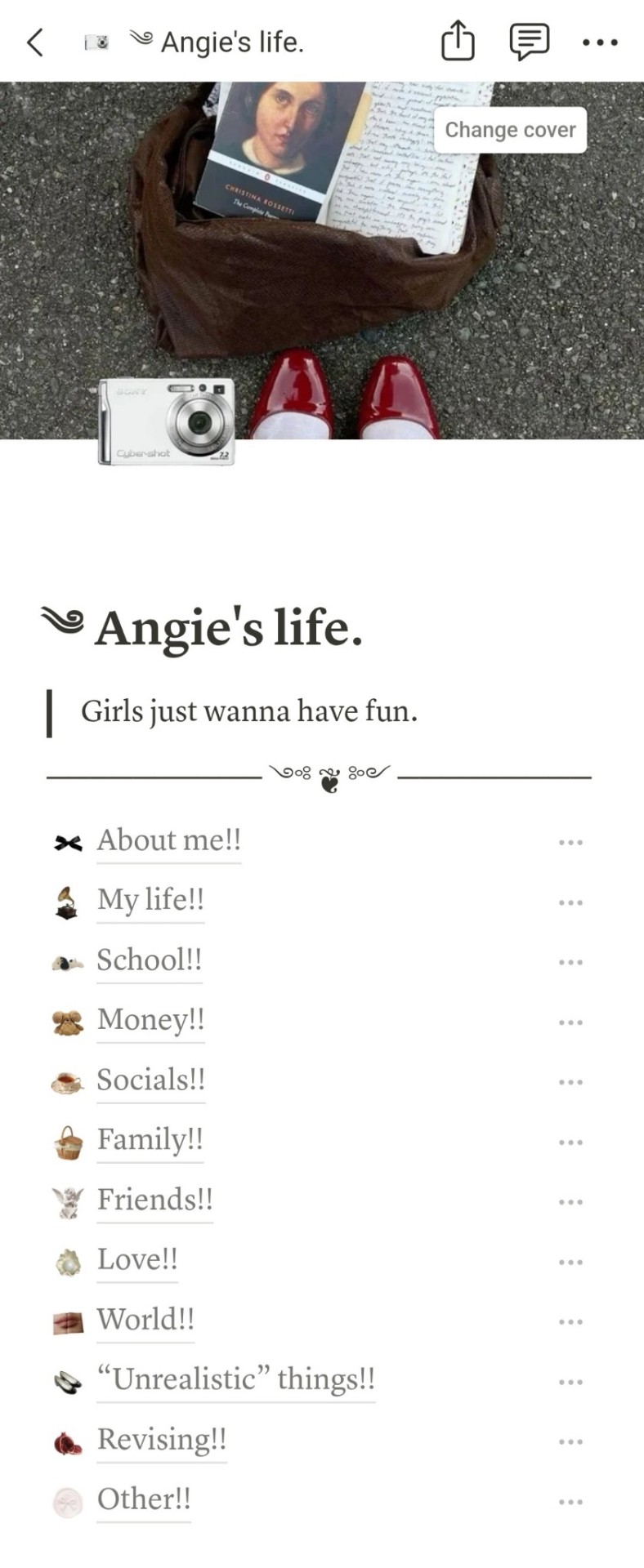The width and height of the screenshot is (644, 1568).
Task: Go to the Revising!! page
Action: tap(161, 1440)
